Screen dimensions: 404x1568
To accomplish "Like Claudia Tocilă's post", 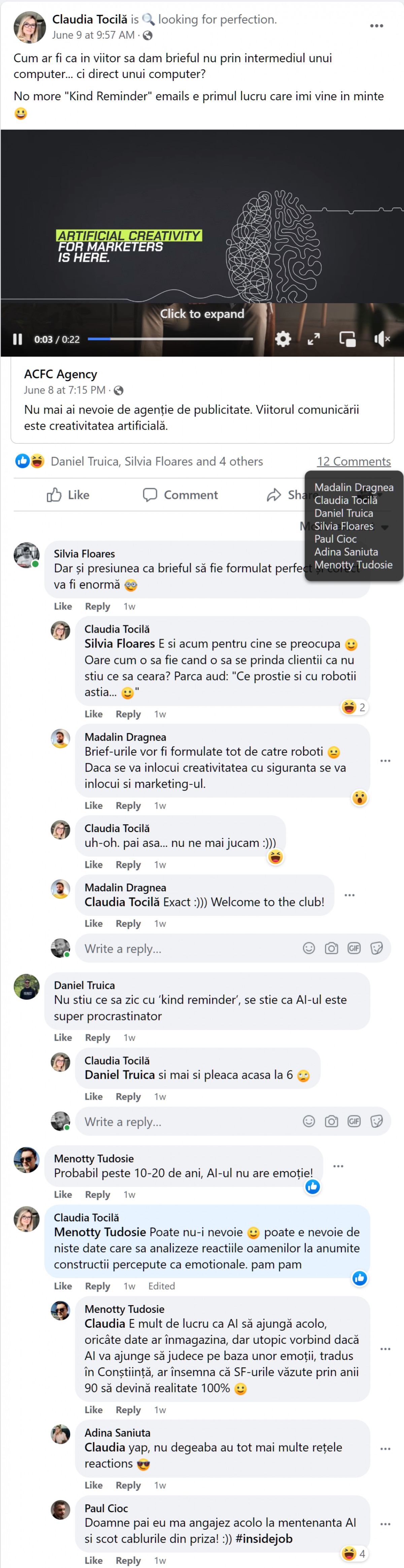I will click(68, 495).
